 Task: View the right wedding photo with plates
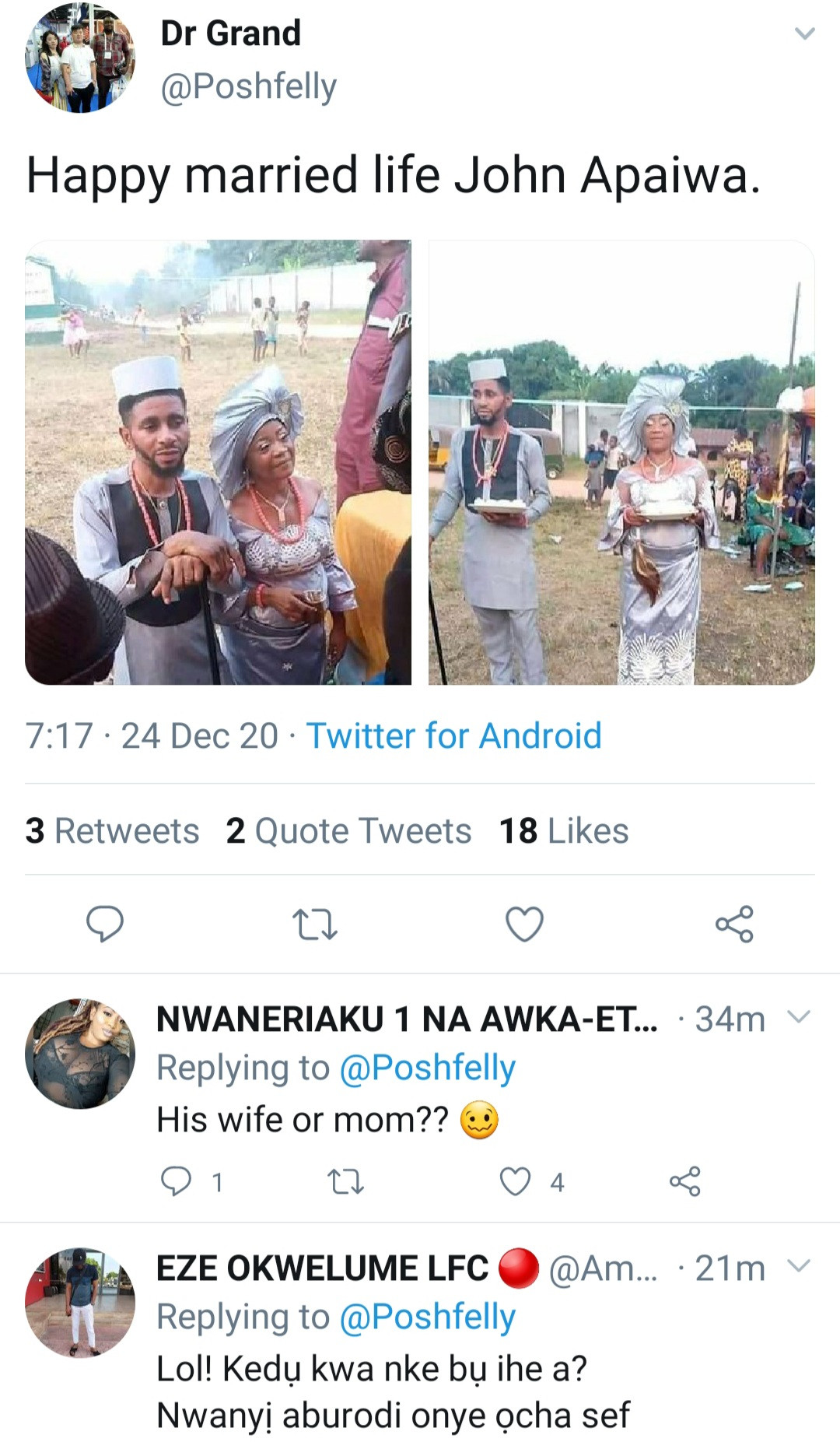click(621, 462)
